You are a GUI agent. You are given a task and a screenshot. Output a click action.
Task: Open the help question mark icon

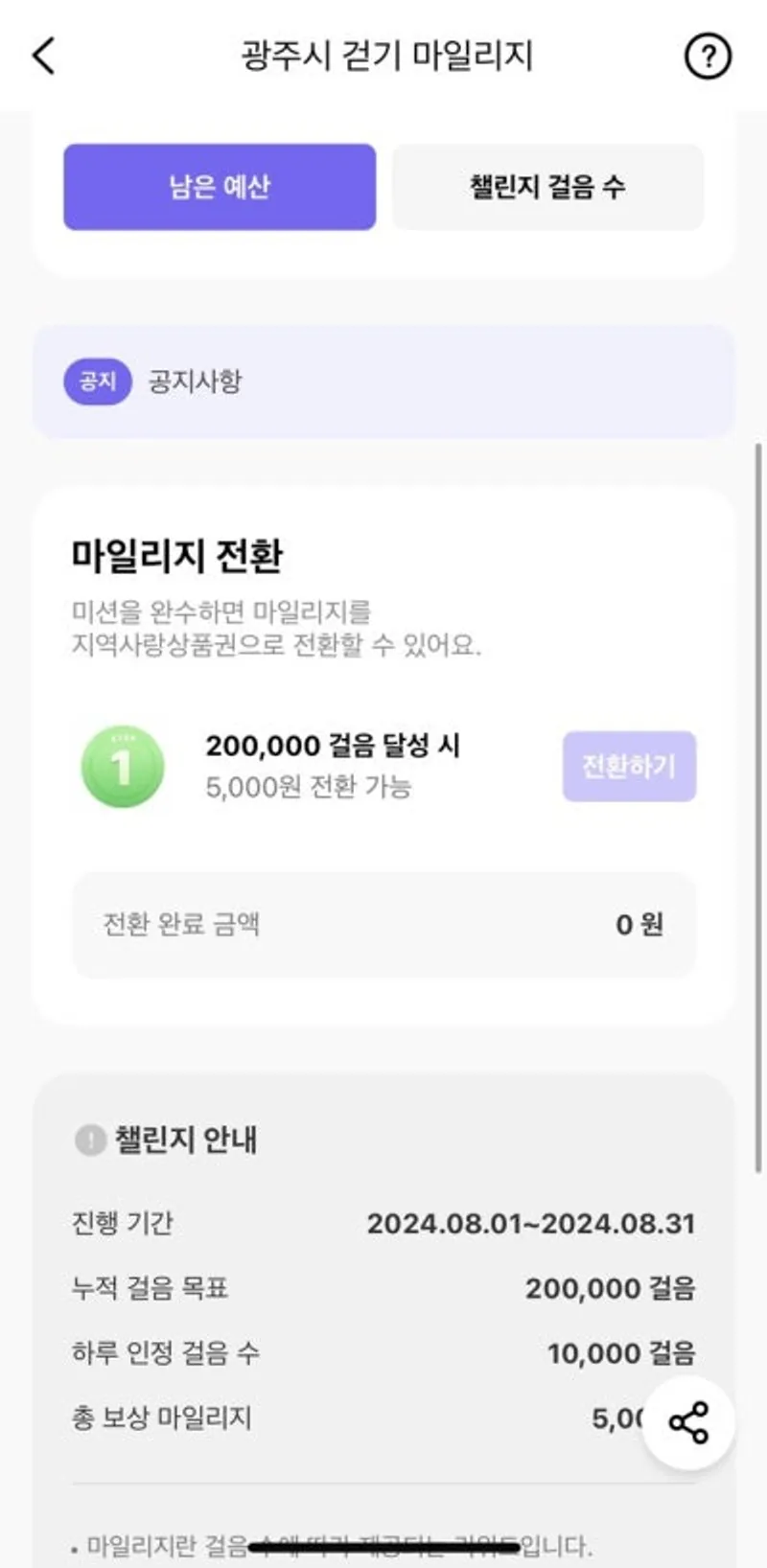[x=708, y=56]
